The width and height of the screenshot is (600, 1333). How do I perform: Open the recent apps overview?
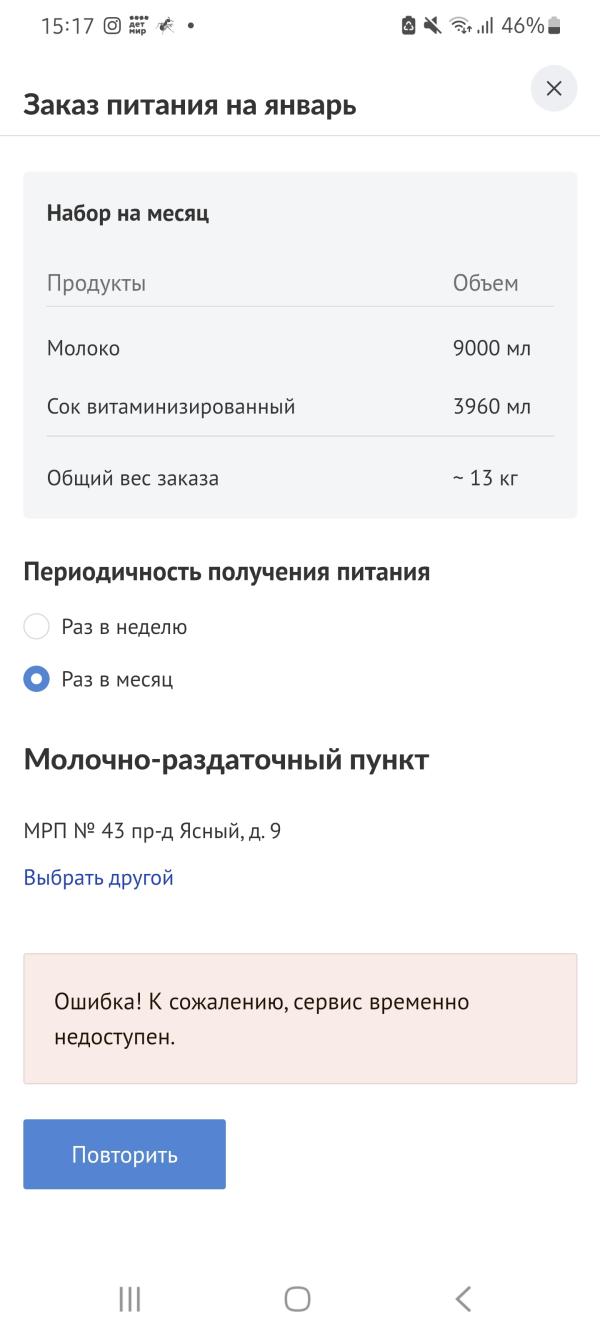point(130,1298)
